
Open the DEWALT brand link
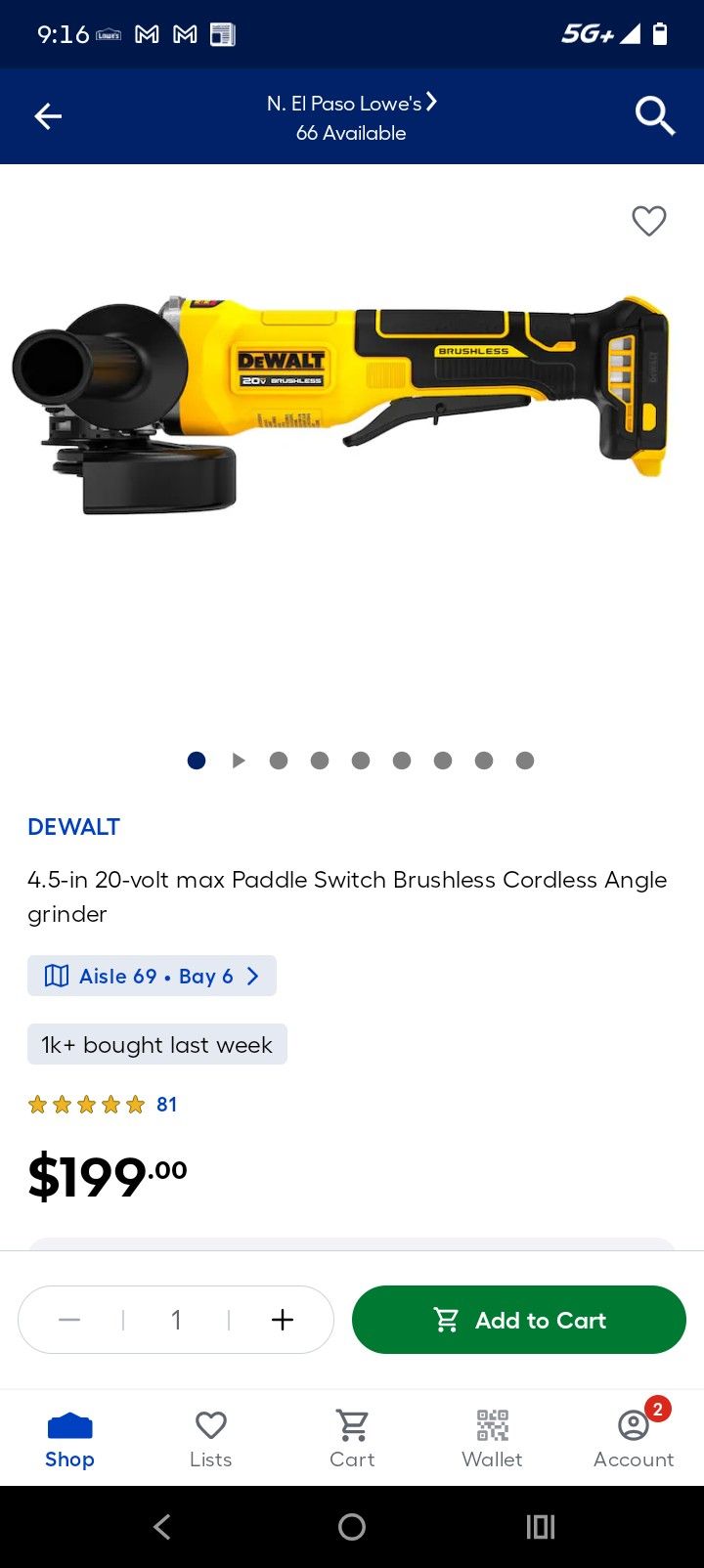click(x=73, y=826)
